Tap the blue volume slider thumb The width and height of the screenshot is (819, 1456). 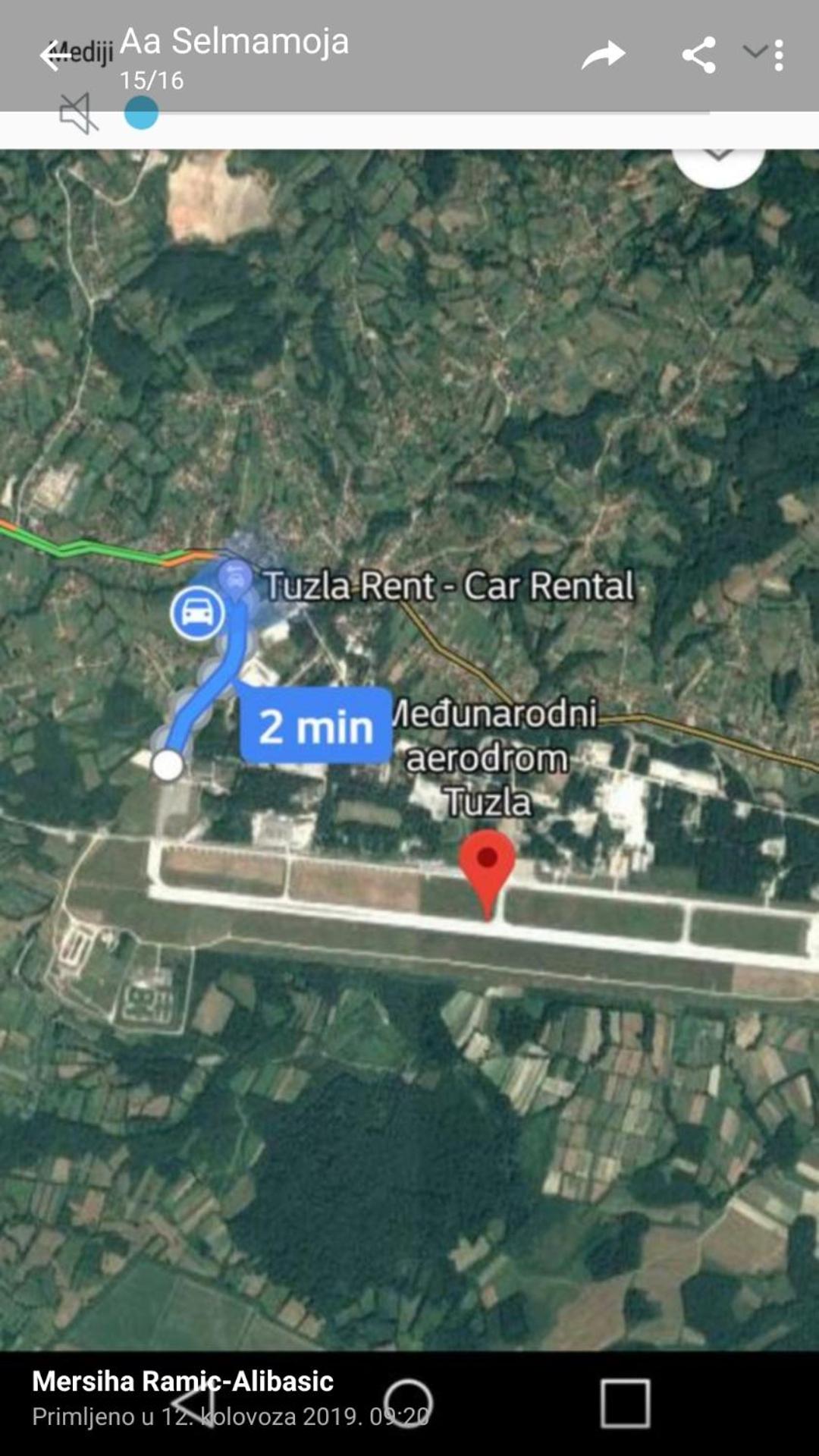141,113
